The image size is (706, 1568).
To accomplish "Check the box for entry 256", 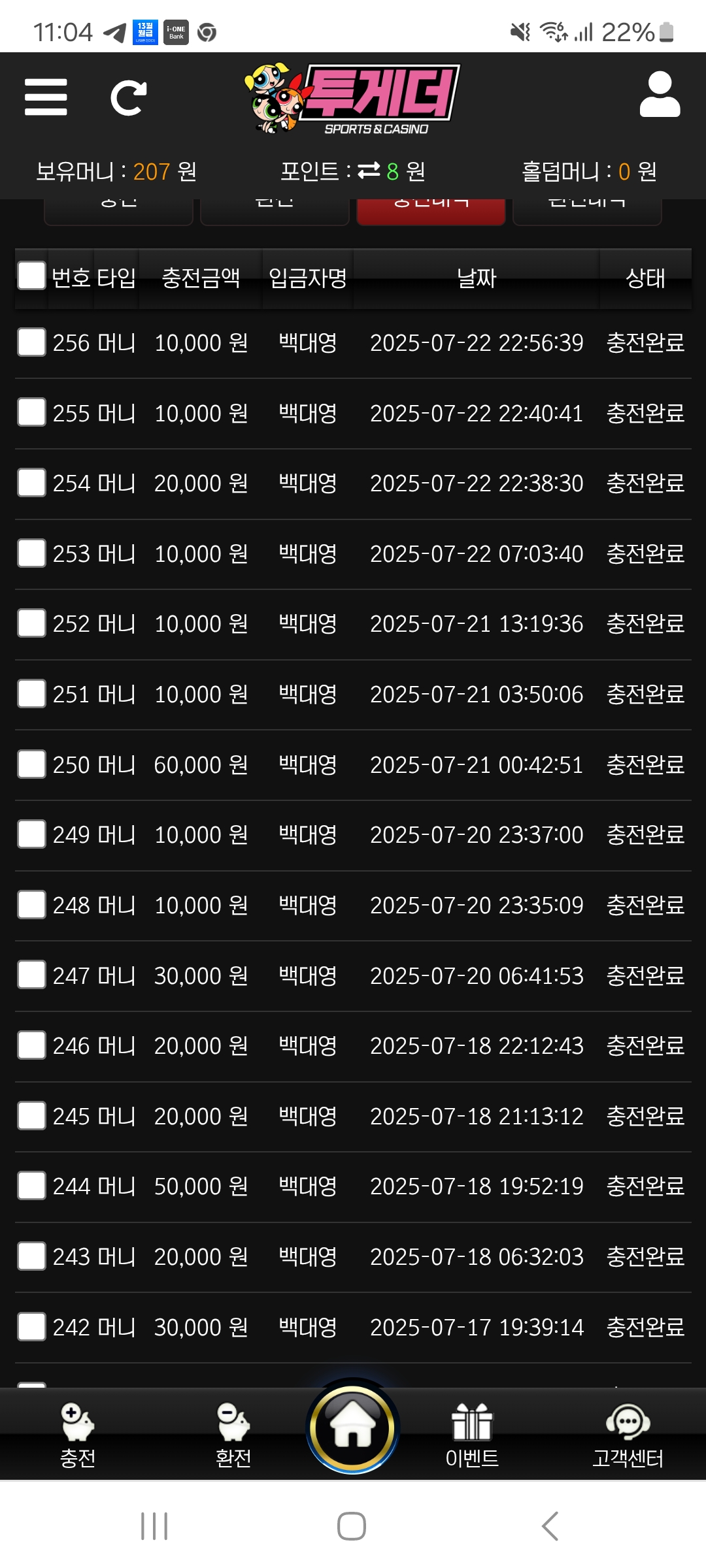I will pos(31,342).
